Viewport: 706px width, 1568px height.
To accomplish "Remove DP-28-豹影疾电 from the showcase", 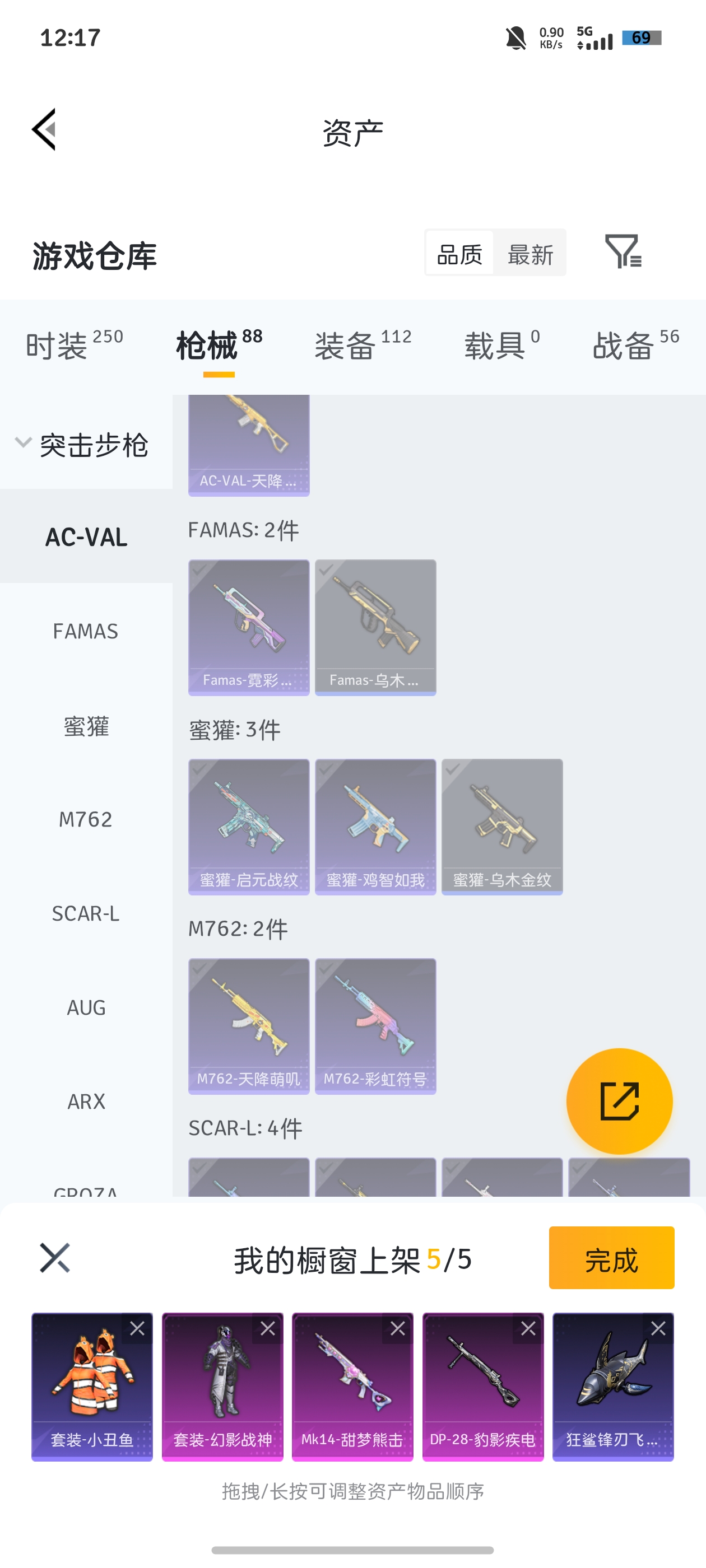I will click(x=528, y=1328).
